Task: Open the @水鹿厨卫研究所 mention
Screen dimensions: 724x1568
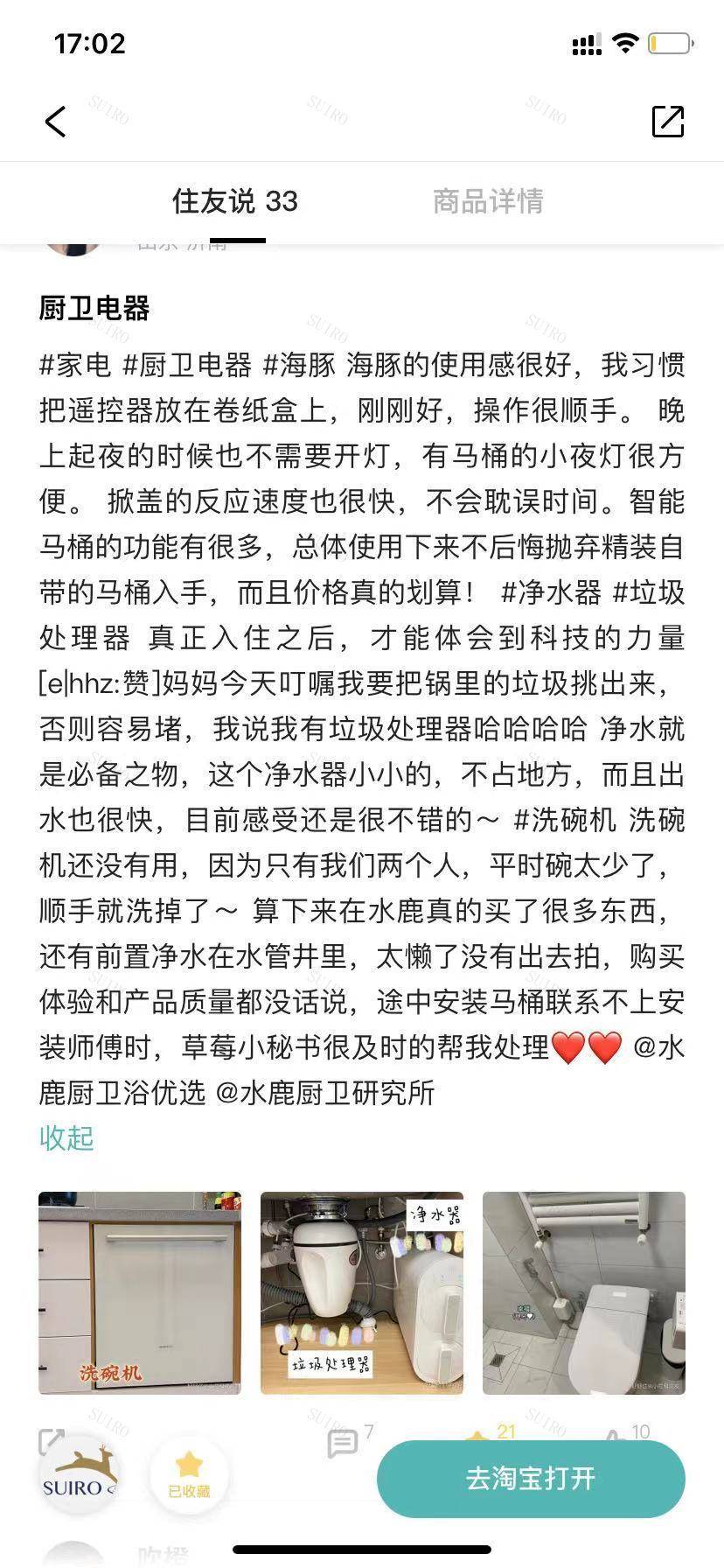Action: pos(325,1092)
